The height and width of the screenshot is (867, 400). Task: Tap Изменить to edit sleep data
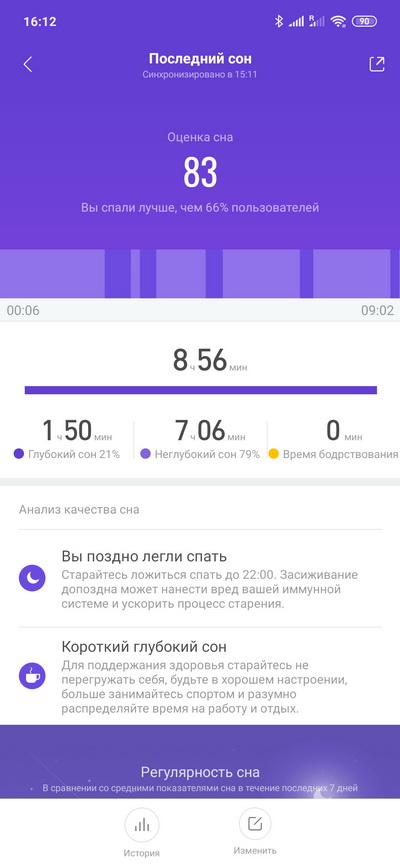tap(255, 832)
